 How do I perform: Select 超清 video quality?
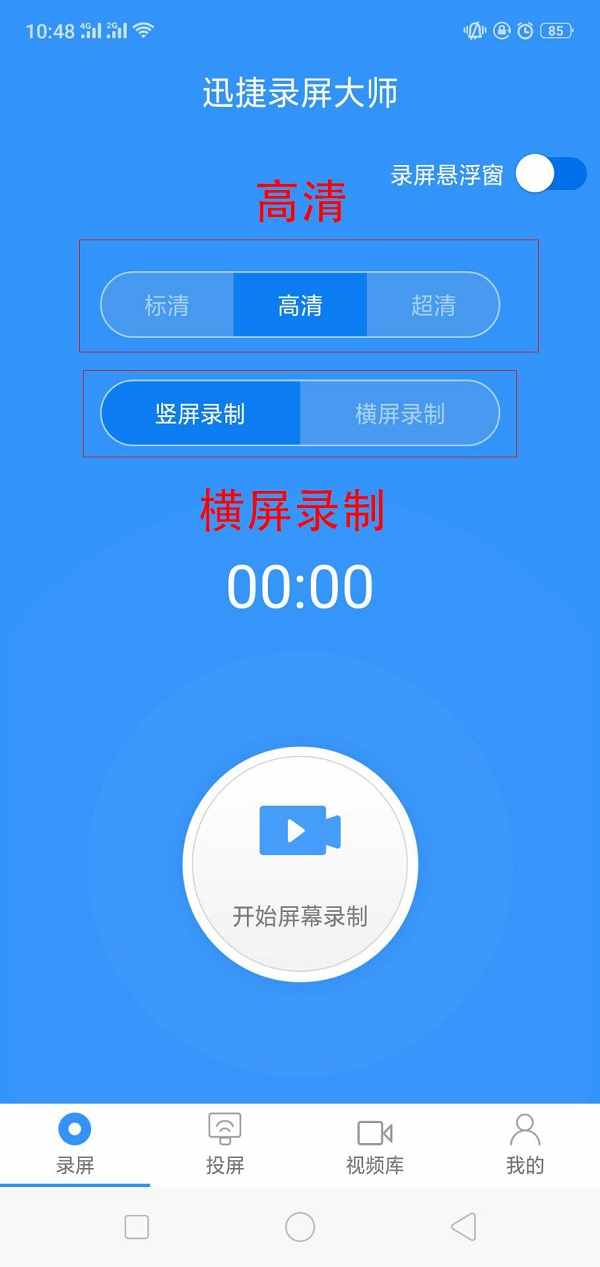click(433, 305)
